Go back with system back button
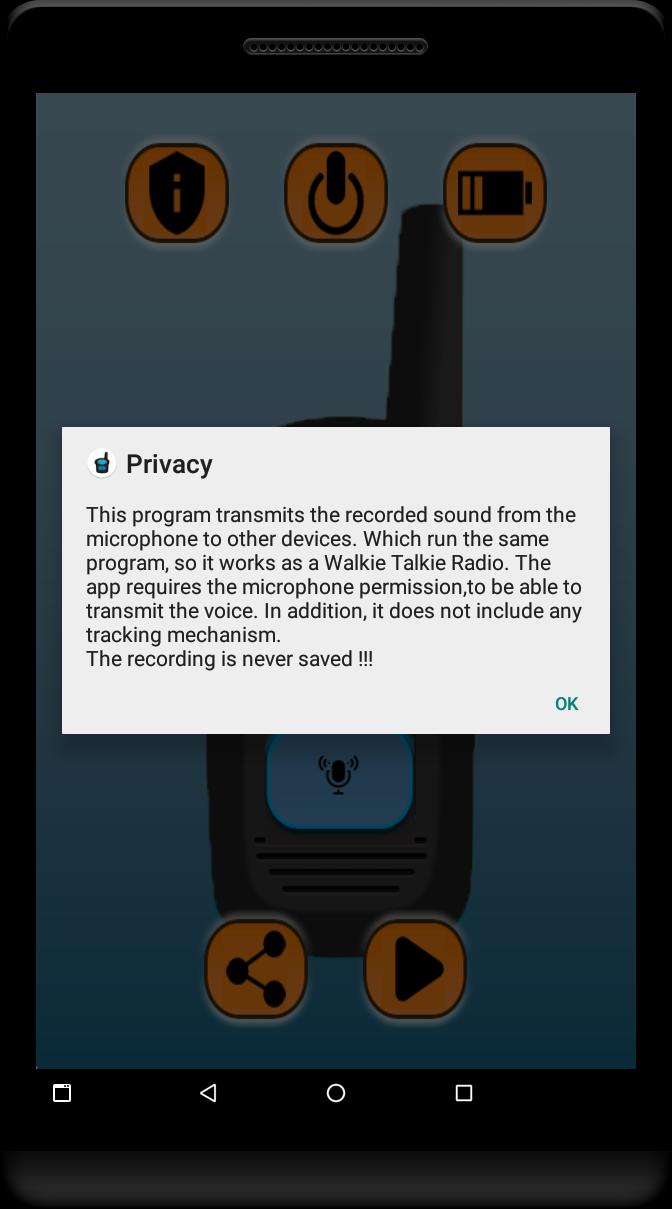 208,1093
